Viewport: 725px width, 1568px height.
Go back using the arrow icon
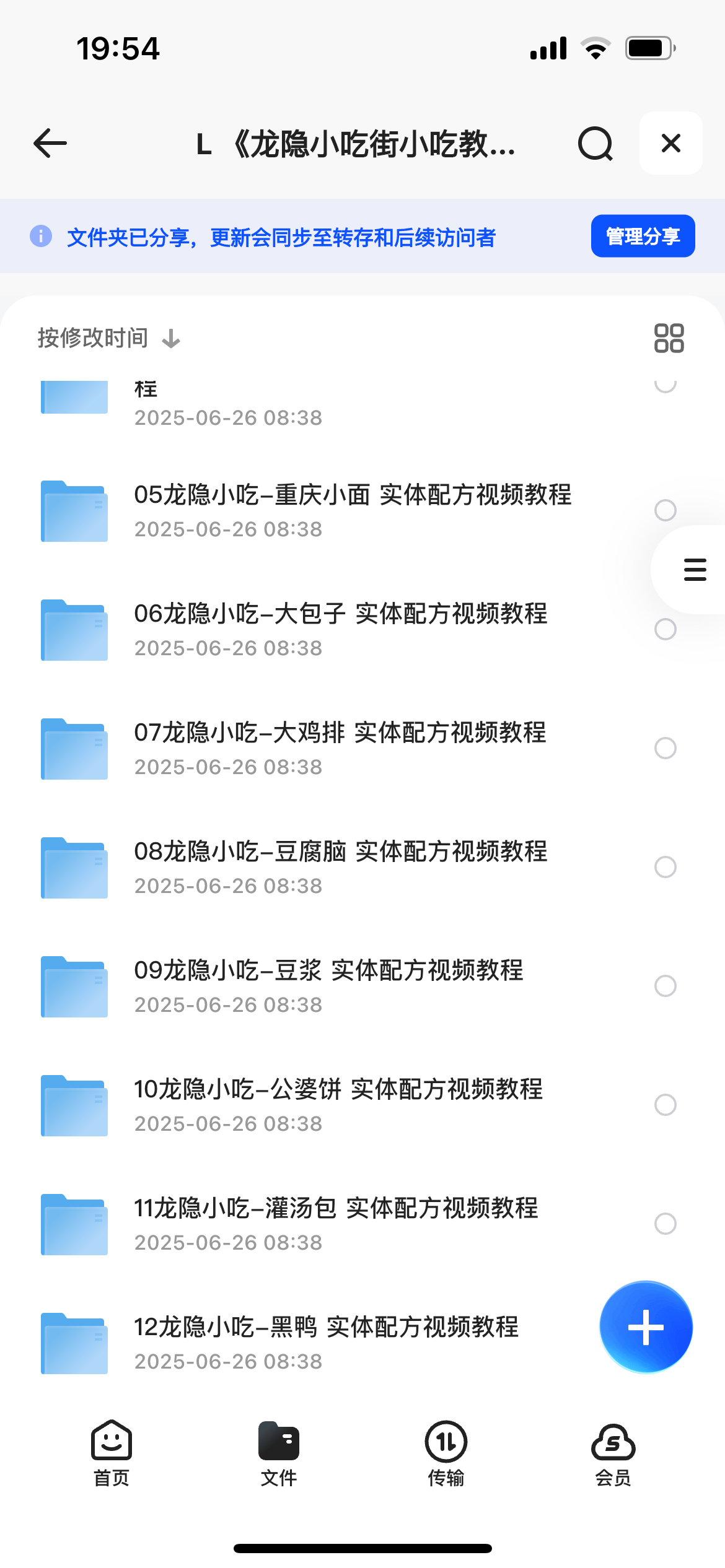point(50,143)
